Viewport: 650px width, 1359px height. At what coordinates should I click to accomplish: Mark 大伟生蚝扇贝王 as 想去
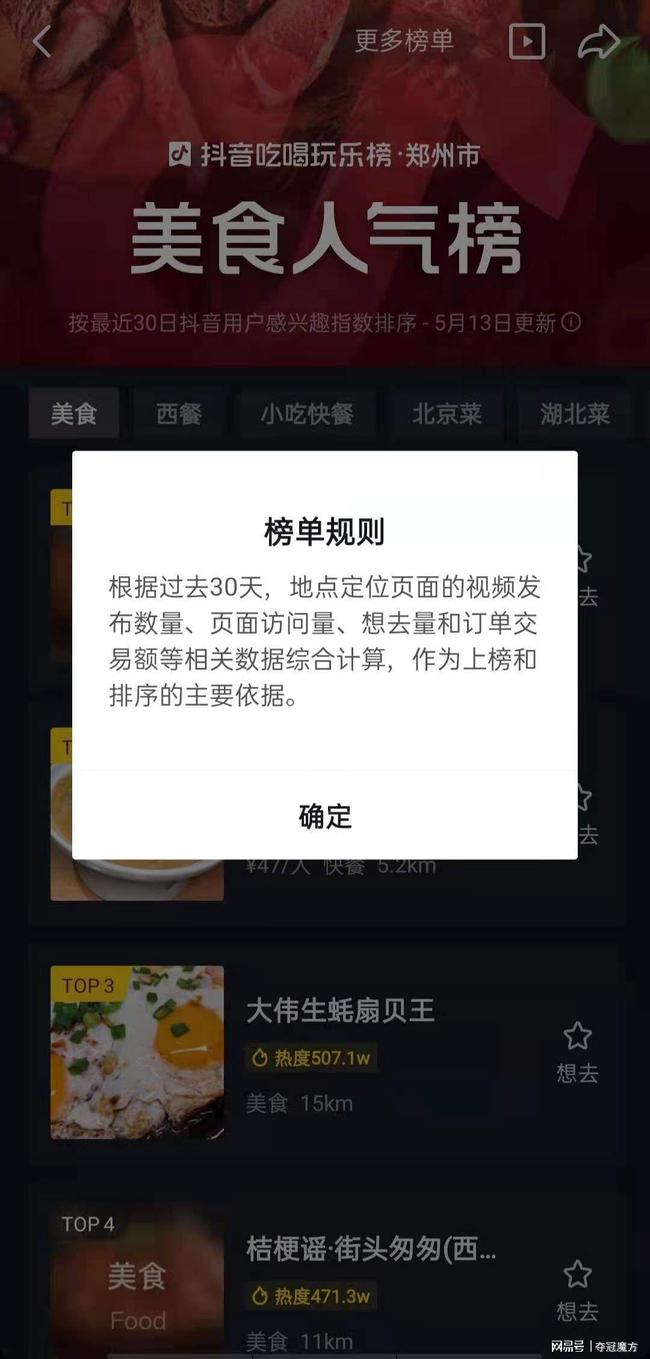pyautogui.click(x=577, y=1053)
